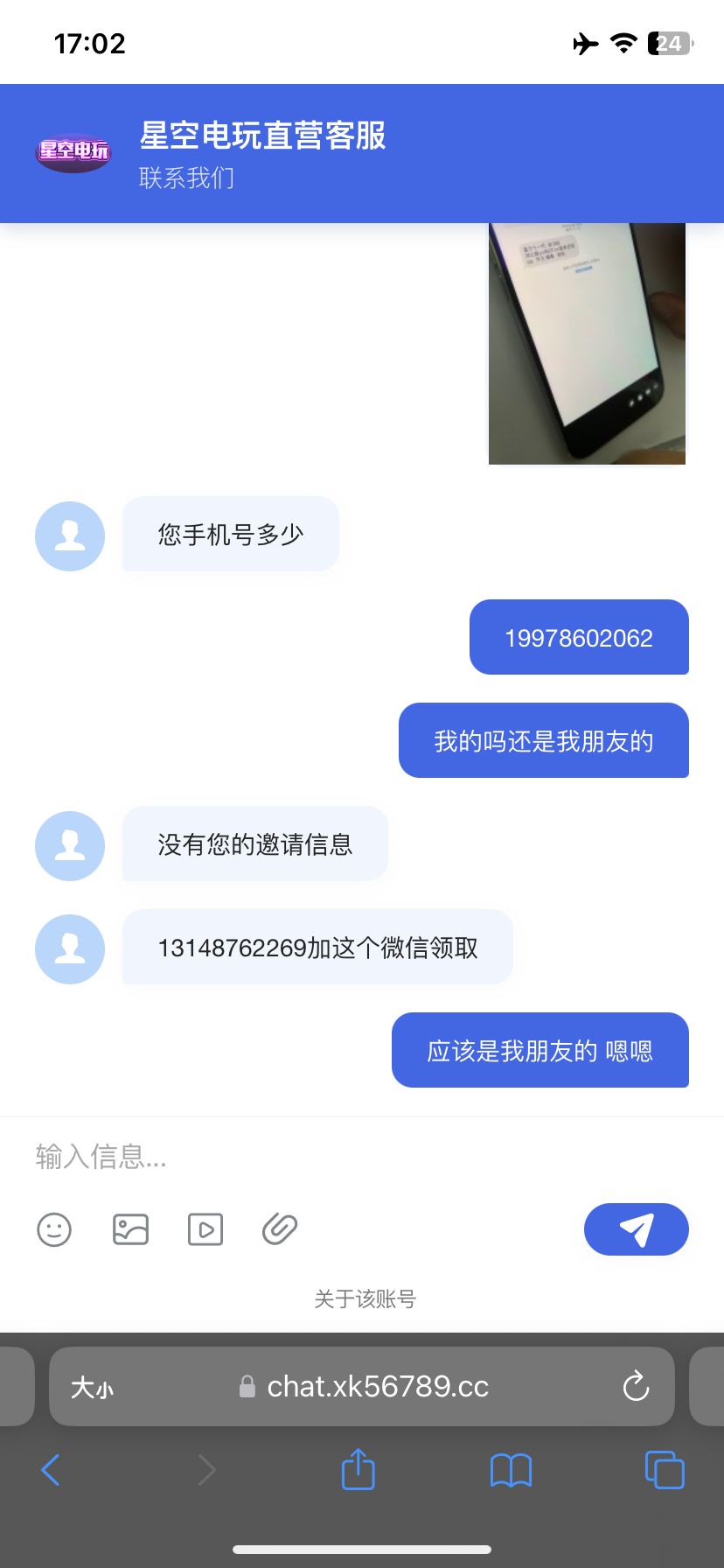724x1568 pixels.
Task: Attach a file with the paperclip
Action: coord(280,1229)
